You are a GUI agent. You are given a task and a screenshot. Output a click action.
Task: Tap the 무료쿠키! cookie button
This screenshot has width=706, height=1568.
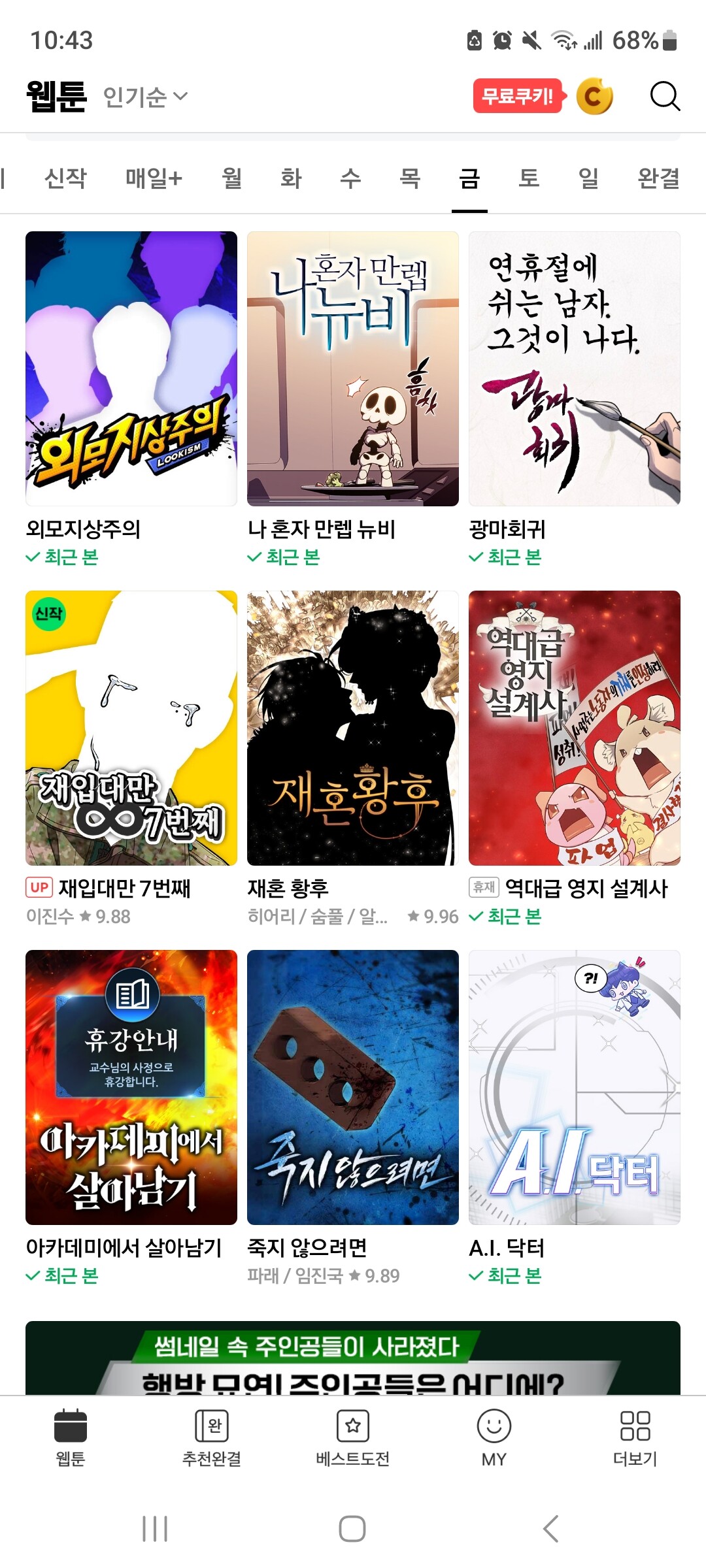[518, 96]
